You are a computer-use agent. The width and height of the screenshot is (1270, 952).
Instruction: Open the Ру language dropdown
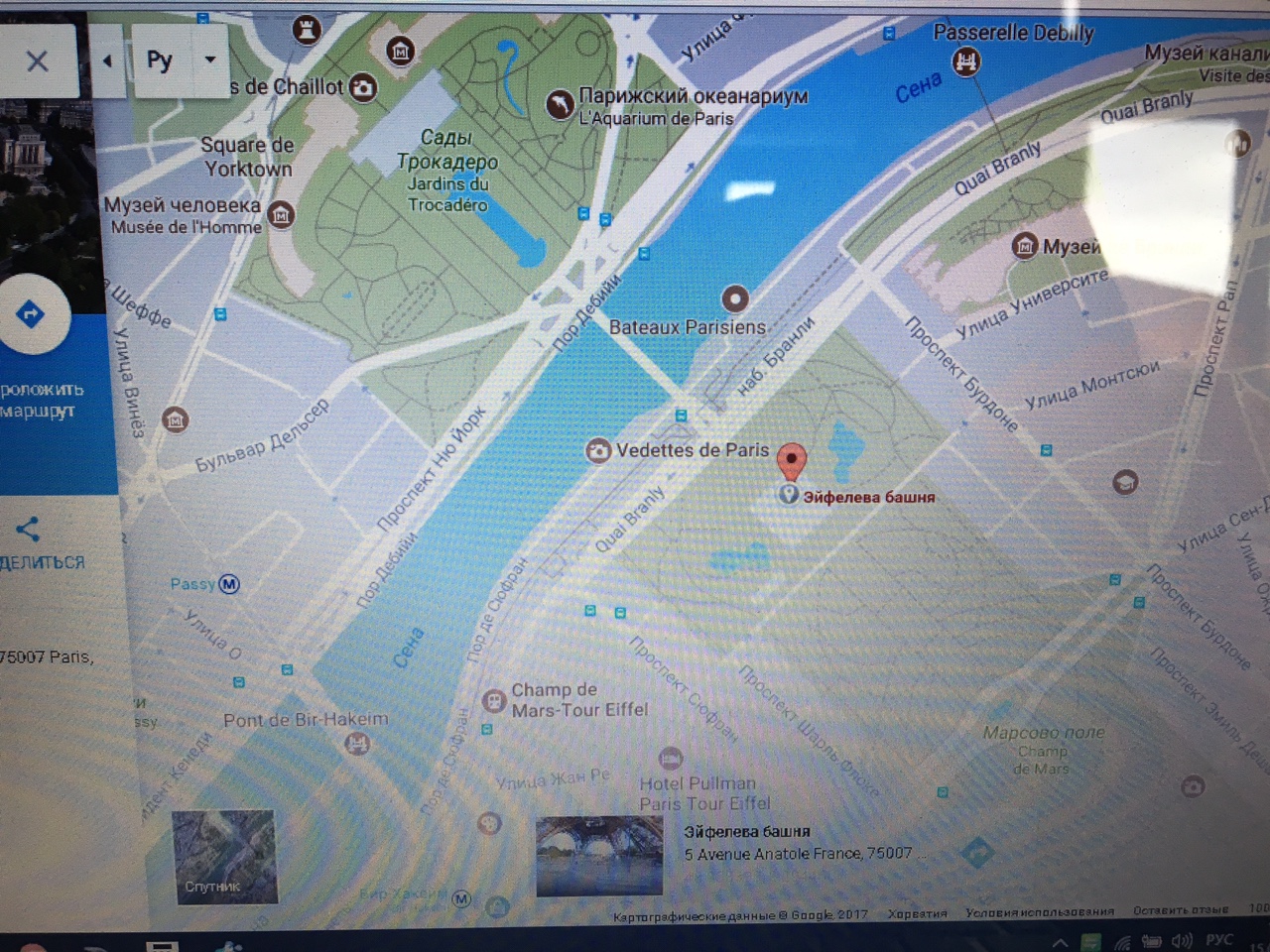click(x=209, y=59)
